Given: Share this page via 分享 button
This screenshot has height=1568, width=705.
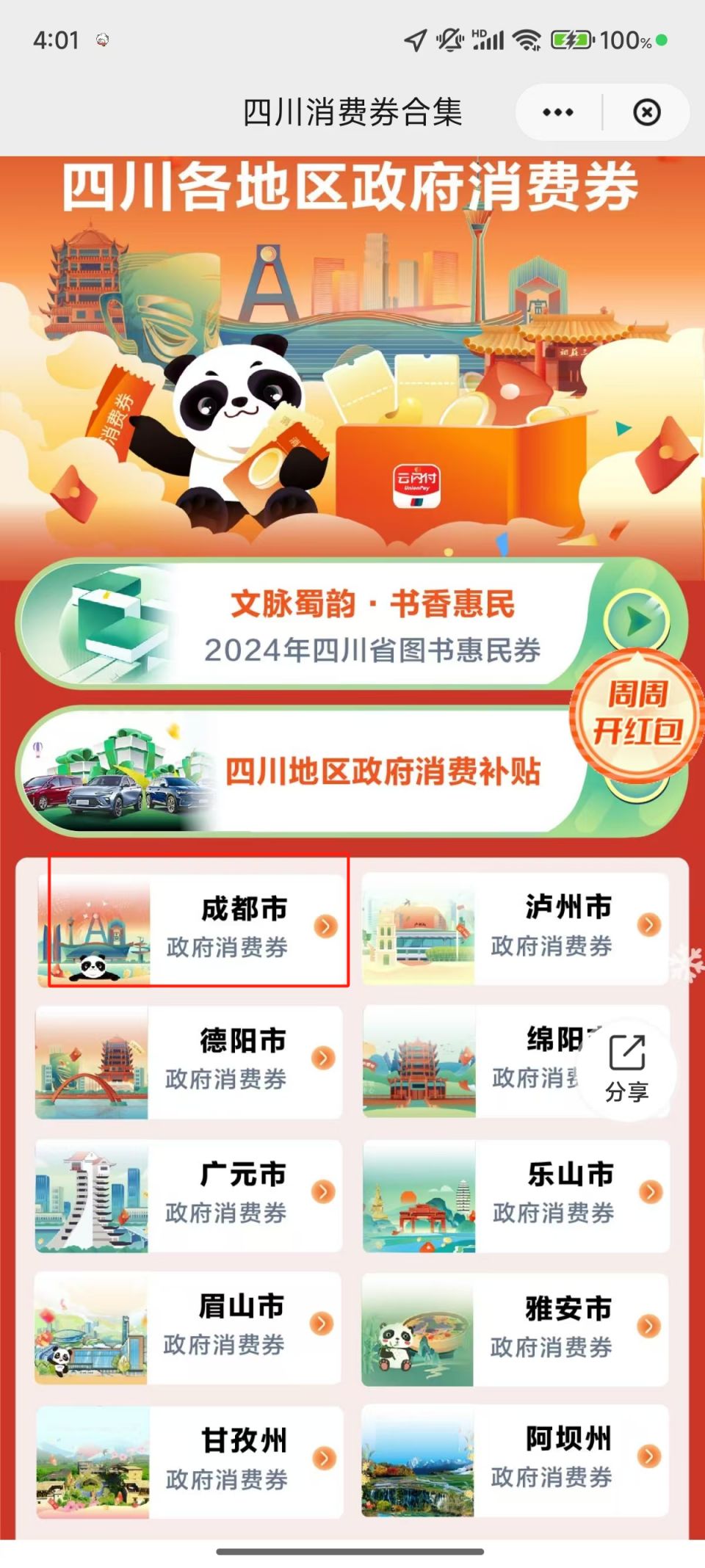Looking at the screenshot, I should click(626, 1067).
